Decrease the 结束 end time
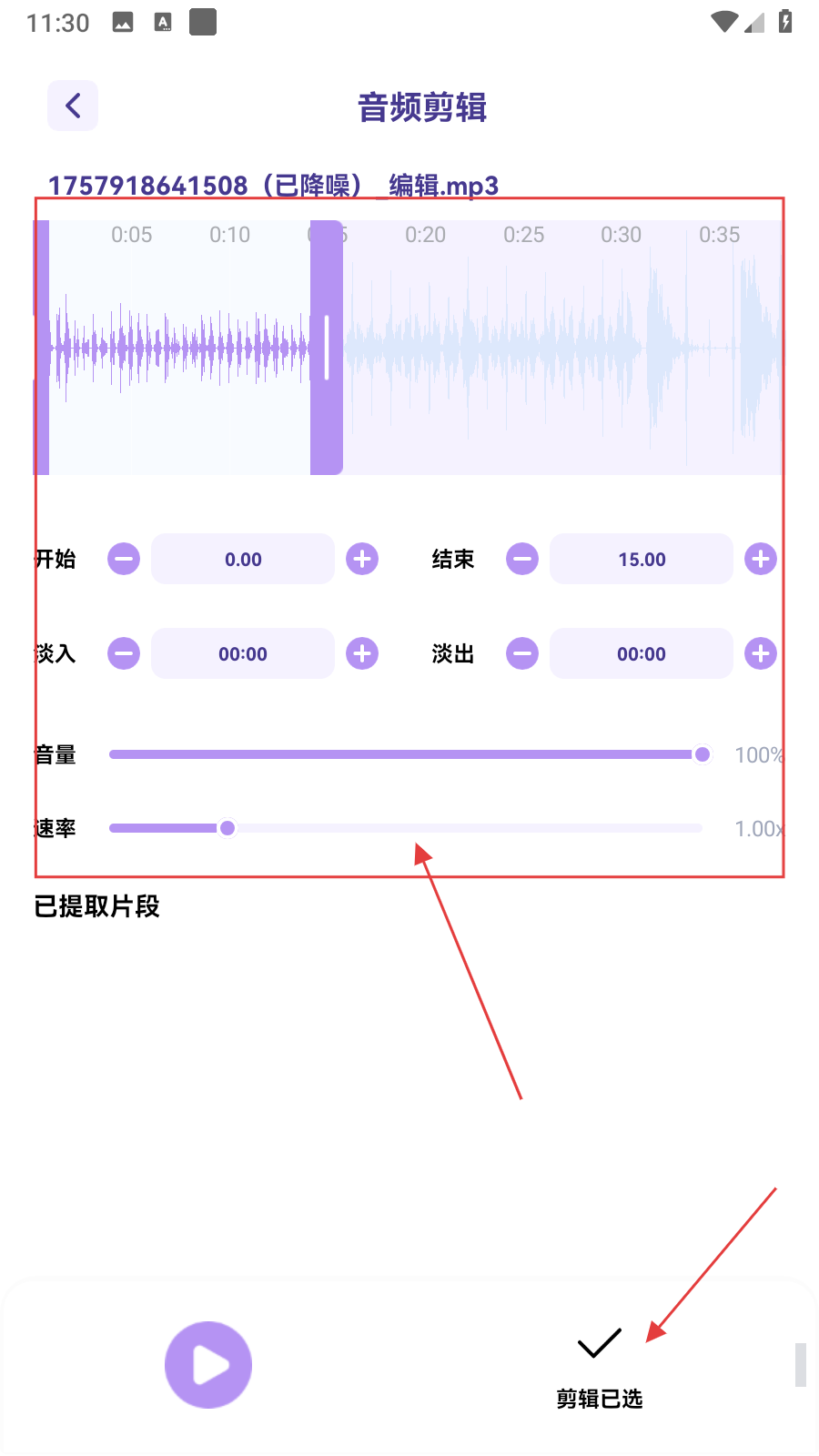 [x=522, y=559]
